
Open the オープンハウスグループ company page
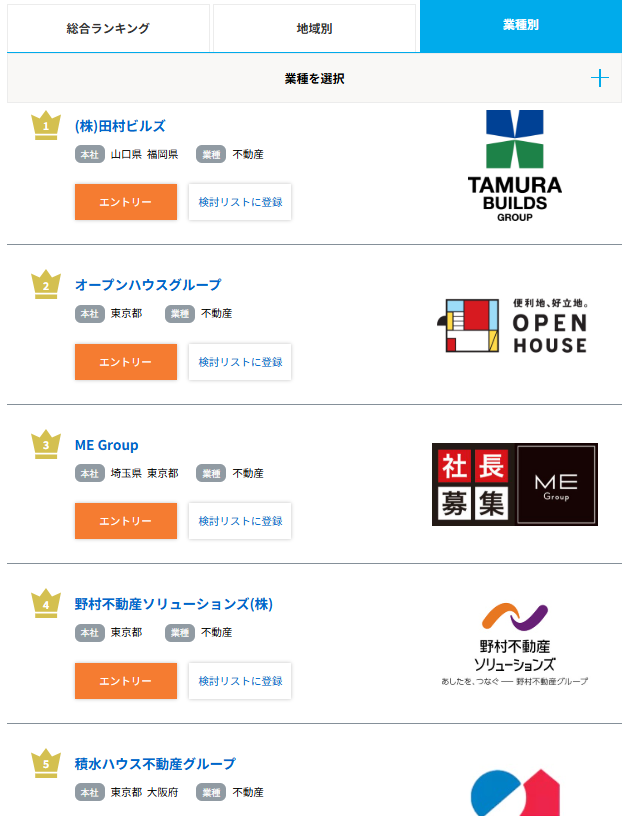148,285
